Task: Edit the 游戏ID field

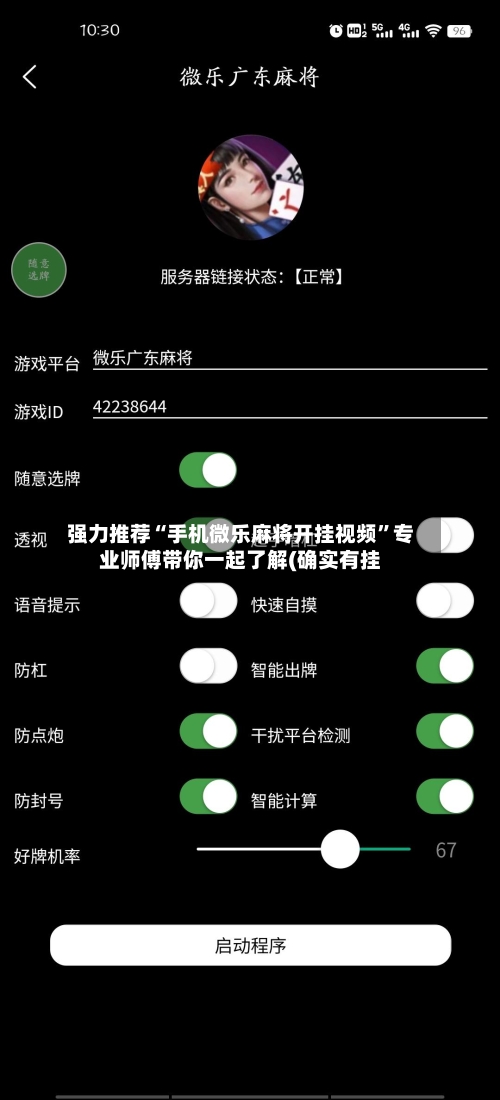Action: click(290, 407)
